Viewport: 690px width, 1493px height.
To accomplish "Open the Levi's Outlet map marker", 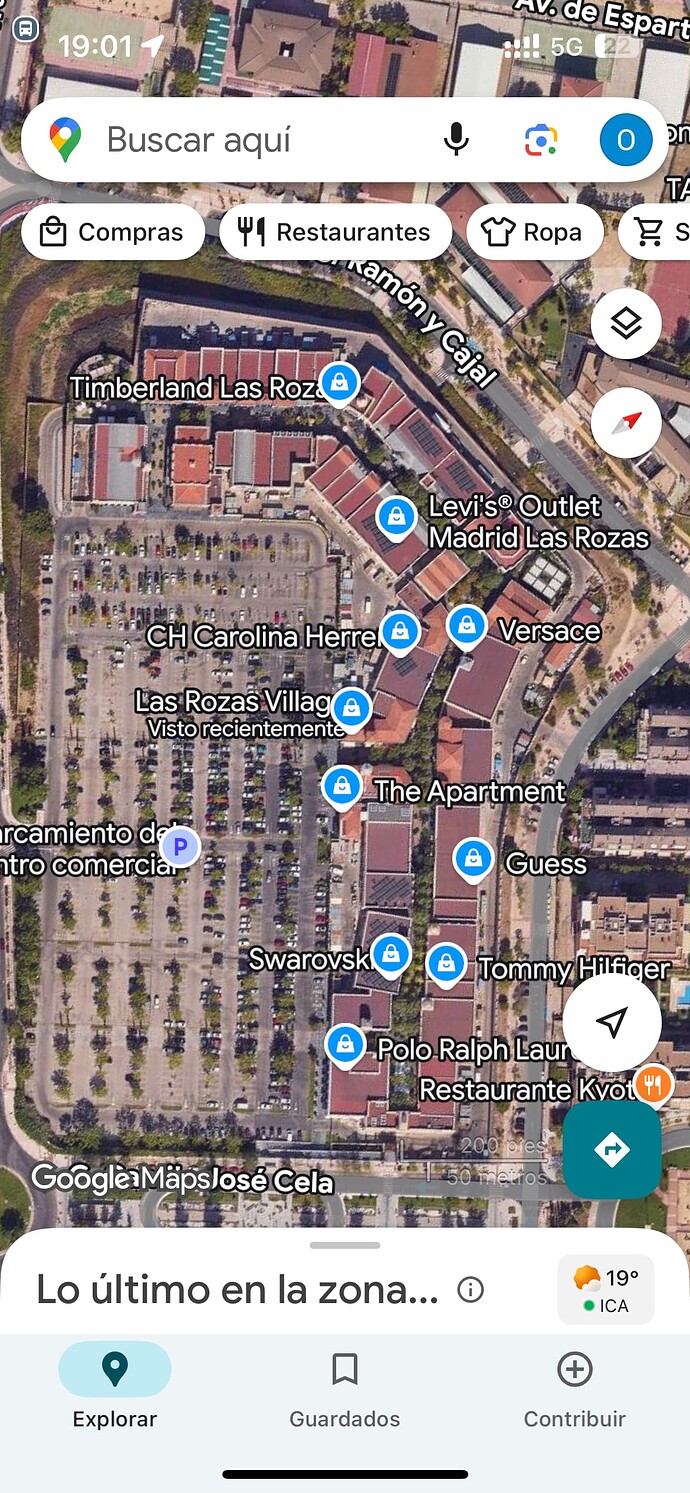I will point(397,517).
